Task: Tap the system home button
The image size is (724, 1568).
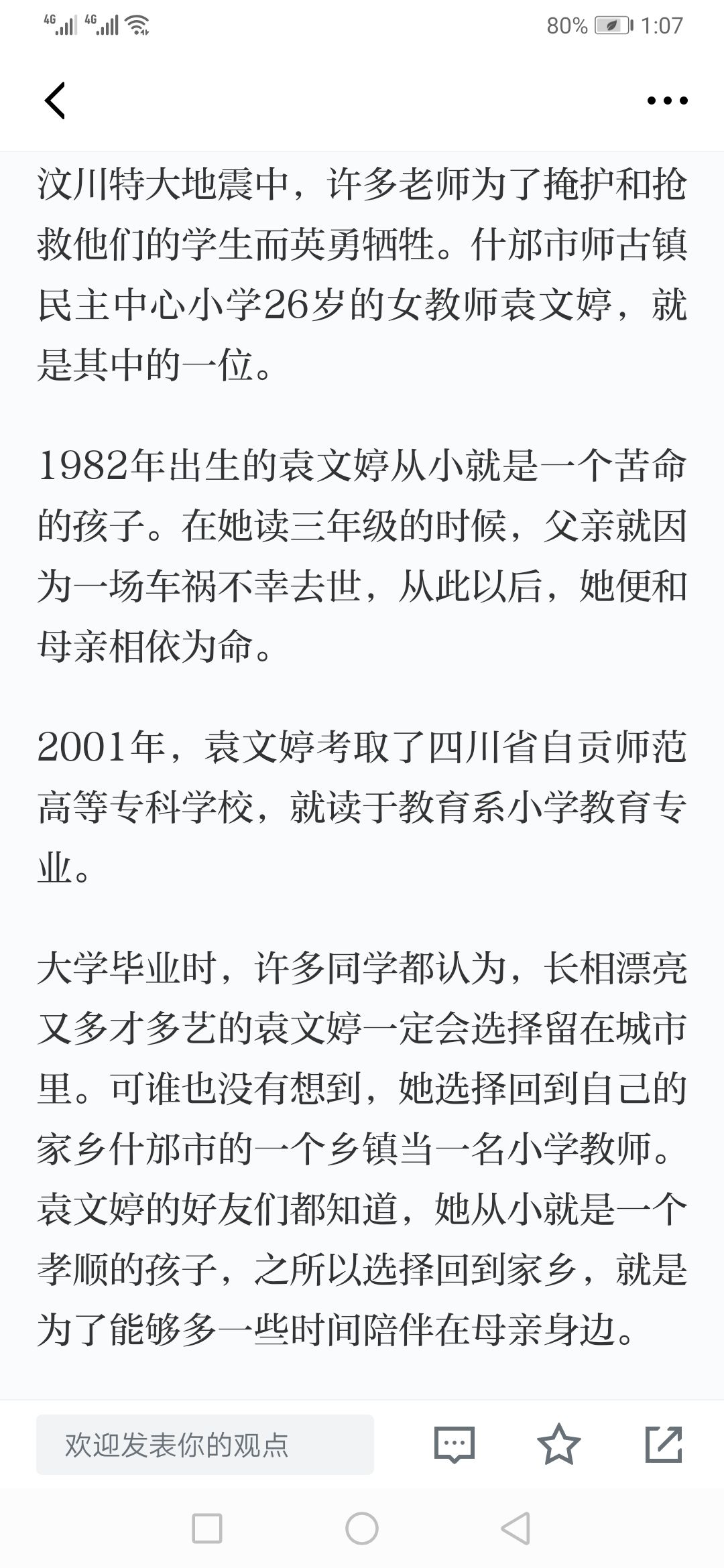Action: point(362,1529)
